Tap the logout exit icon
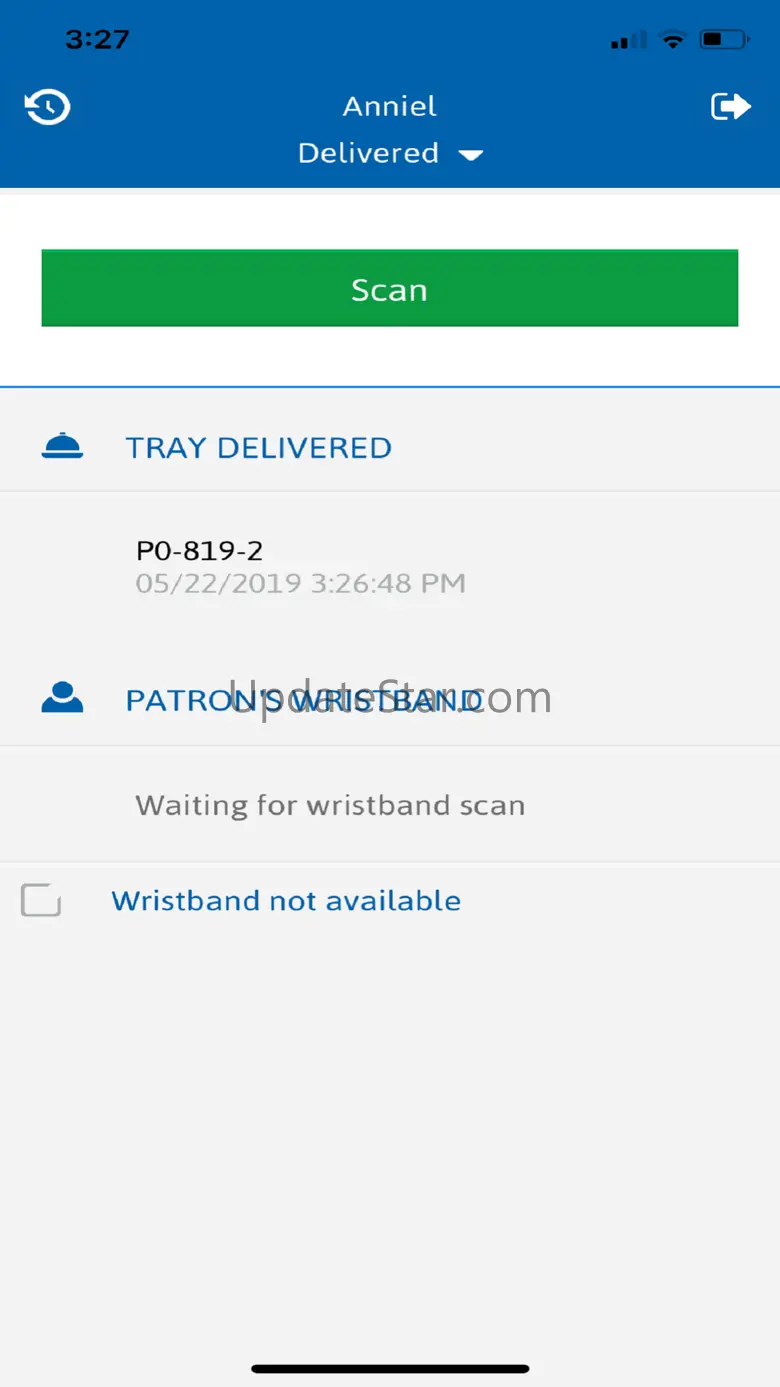The height and width of the screenshot is (1387, 780). coord(731,106)
